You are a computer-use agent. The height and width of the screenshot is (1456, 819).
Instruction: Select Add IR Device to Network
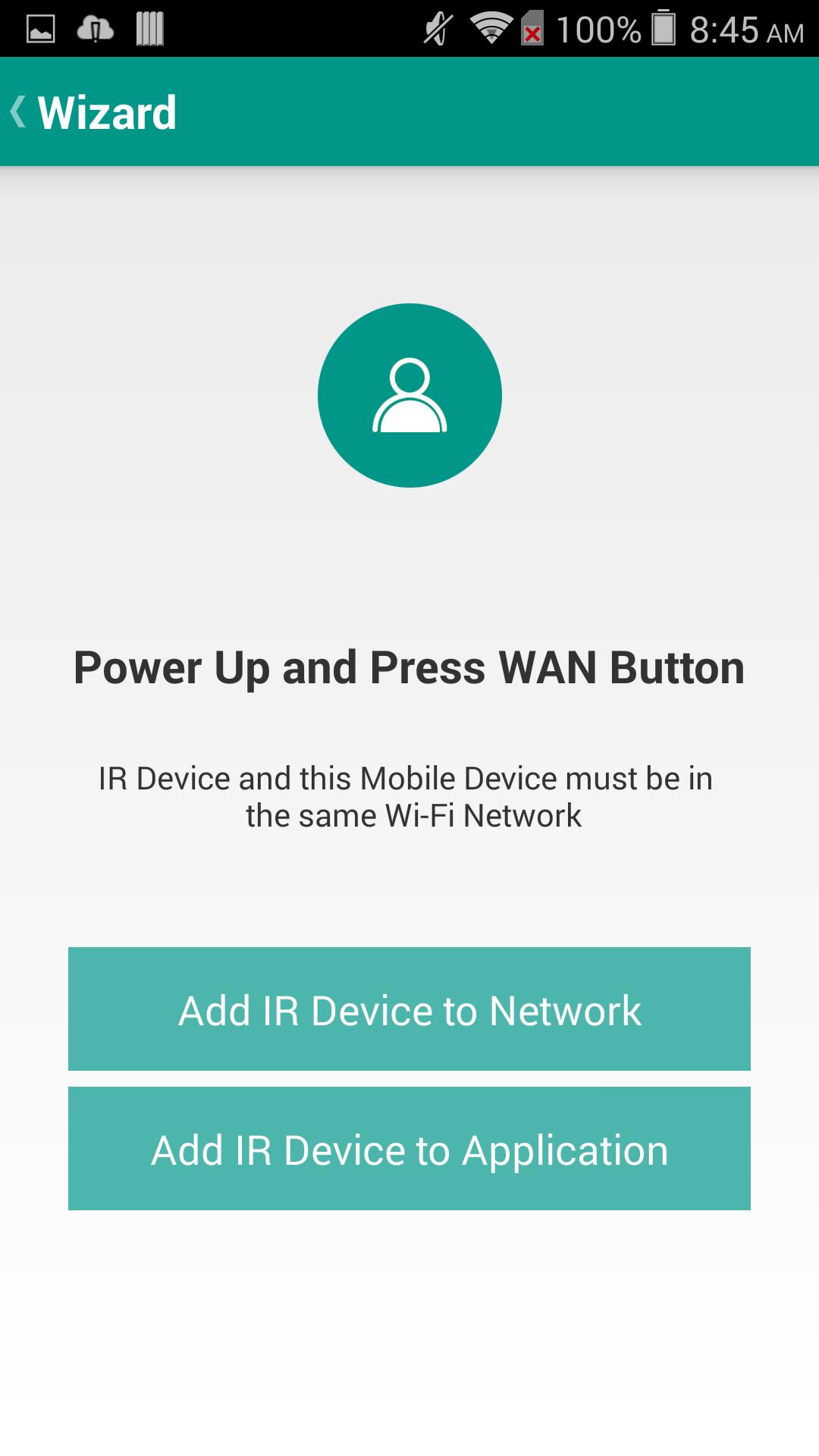tap(409, 1009)
